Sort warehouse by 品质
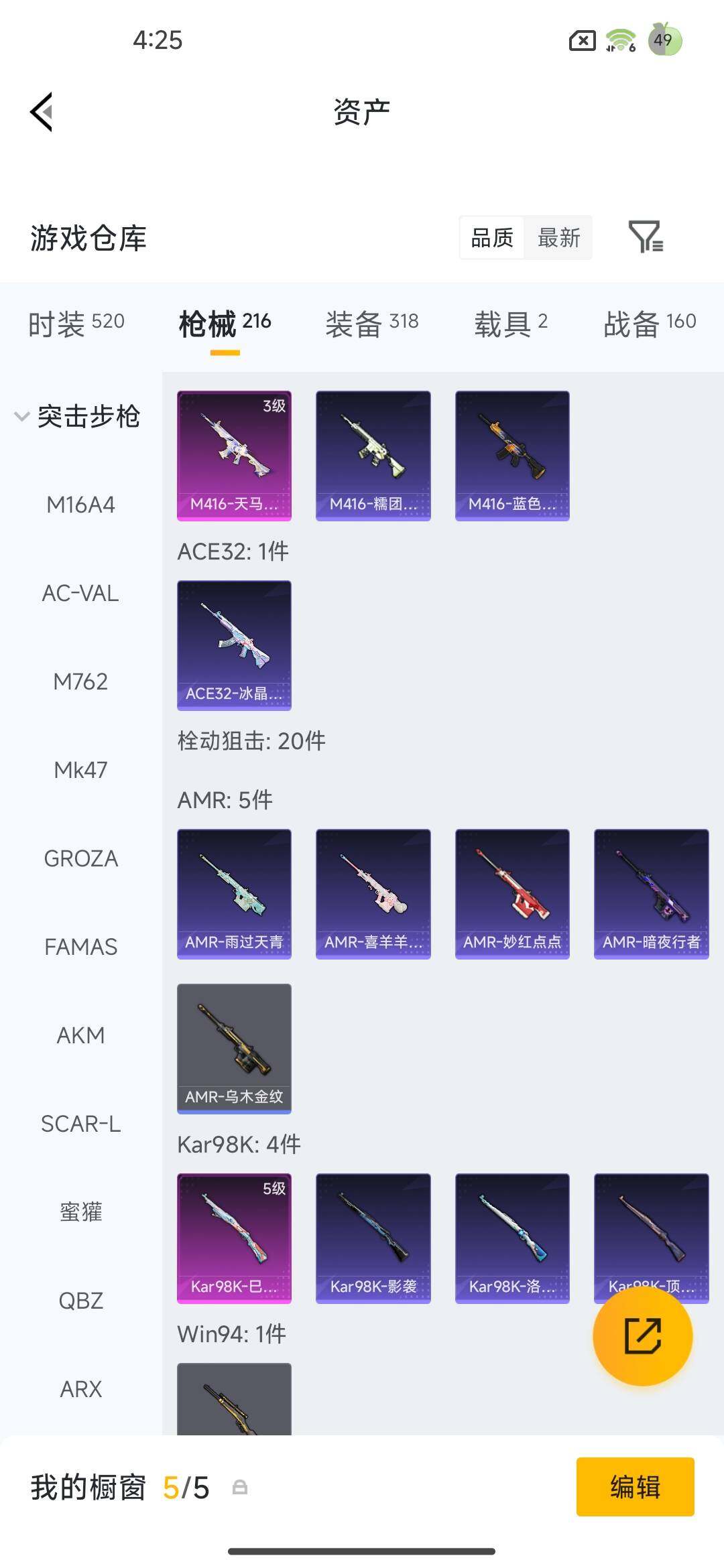The image size is (724, 1568). click(x=492, y=237)
